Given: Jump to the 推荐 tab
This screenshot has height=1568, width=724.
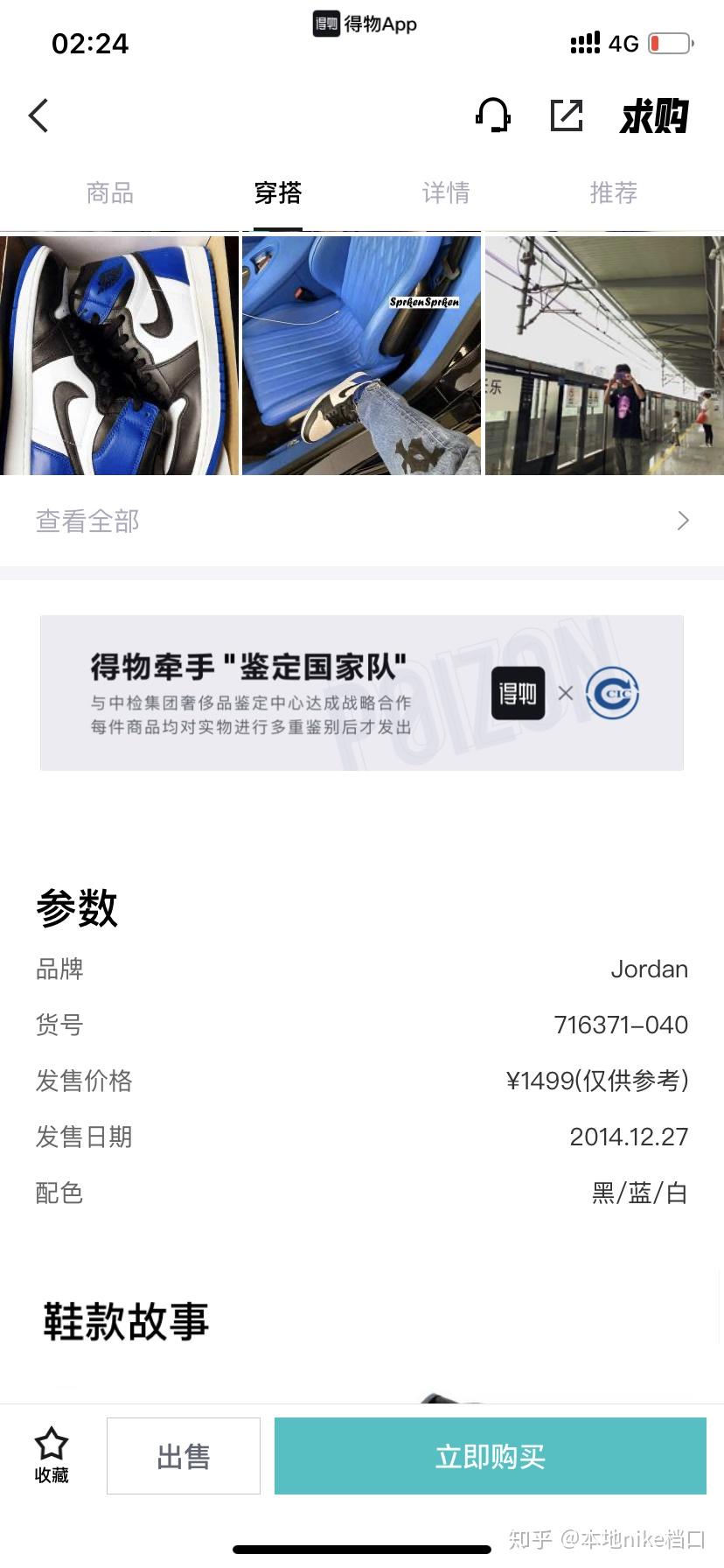Looking at the screenshot, I should [x=614, y=192].
